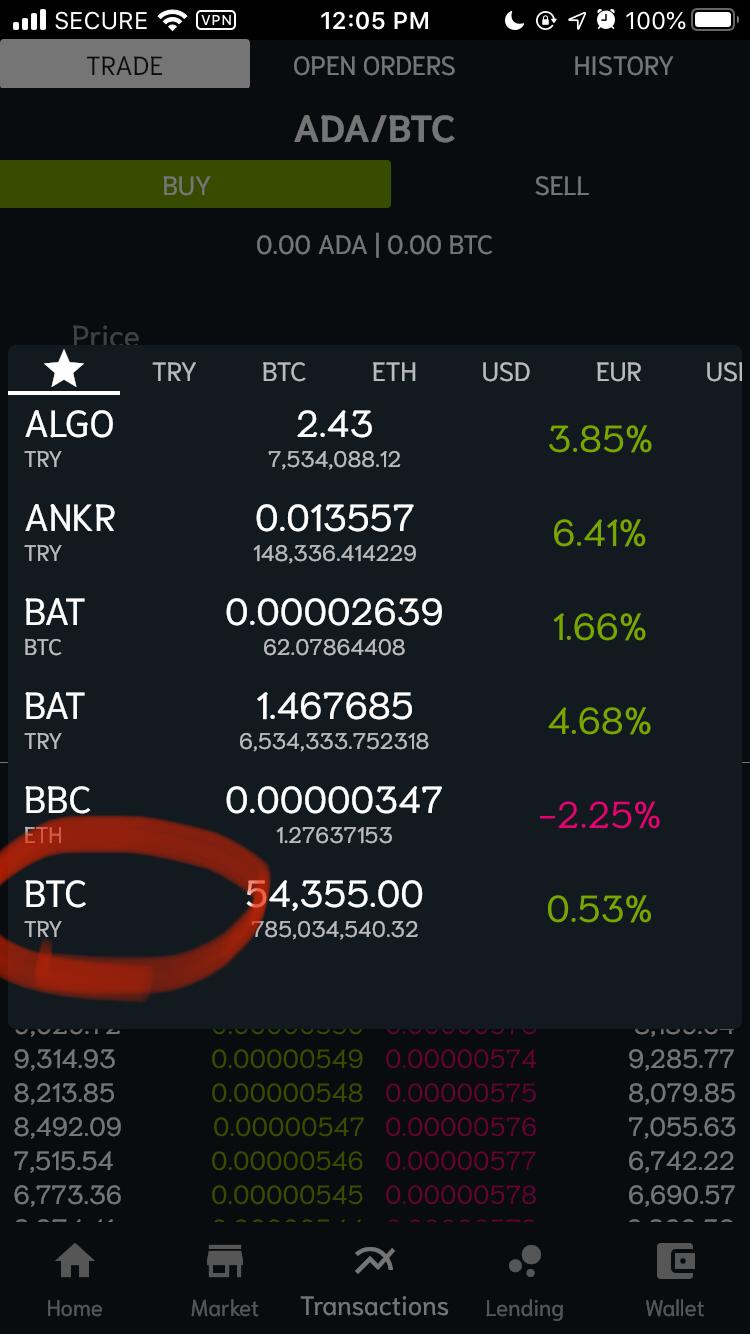Filter pairs by USD market

click(505, 372)
